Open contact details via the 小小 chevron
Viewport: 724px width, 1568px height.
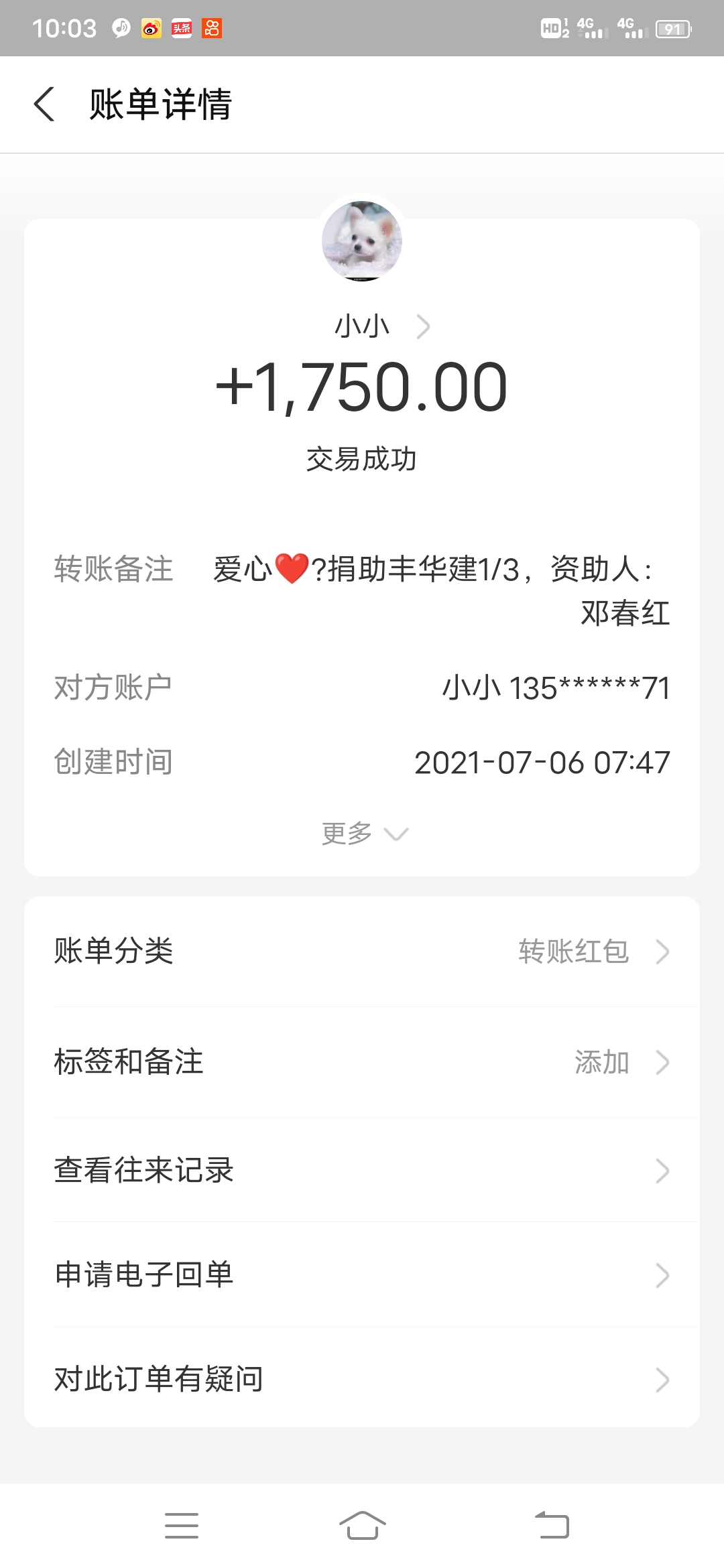[422, 326]
